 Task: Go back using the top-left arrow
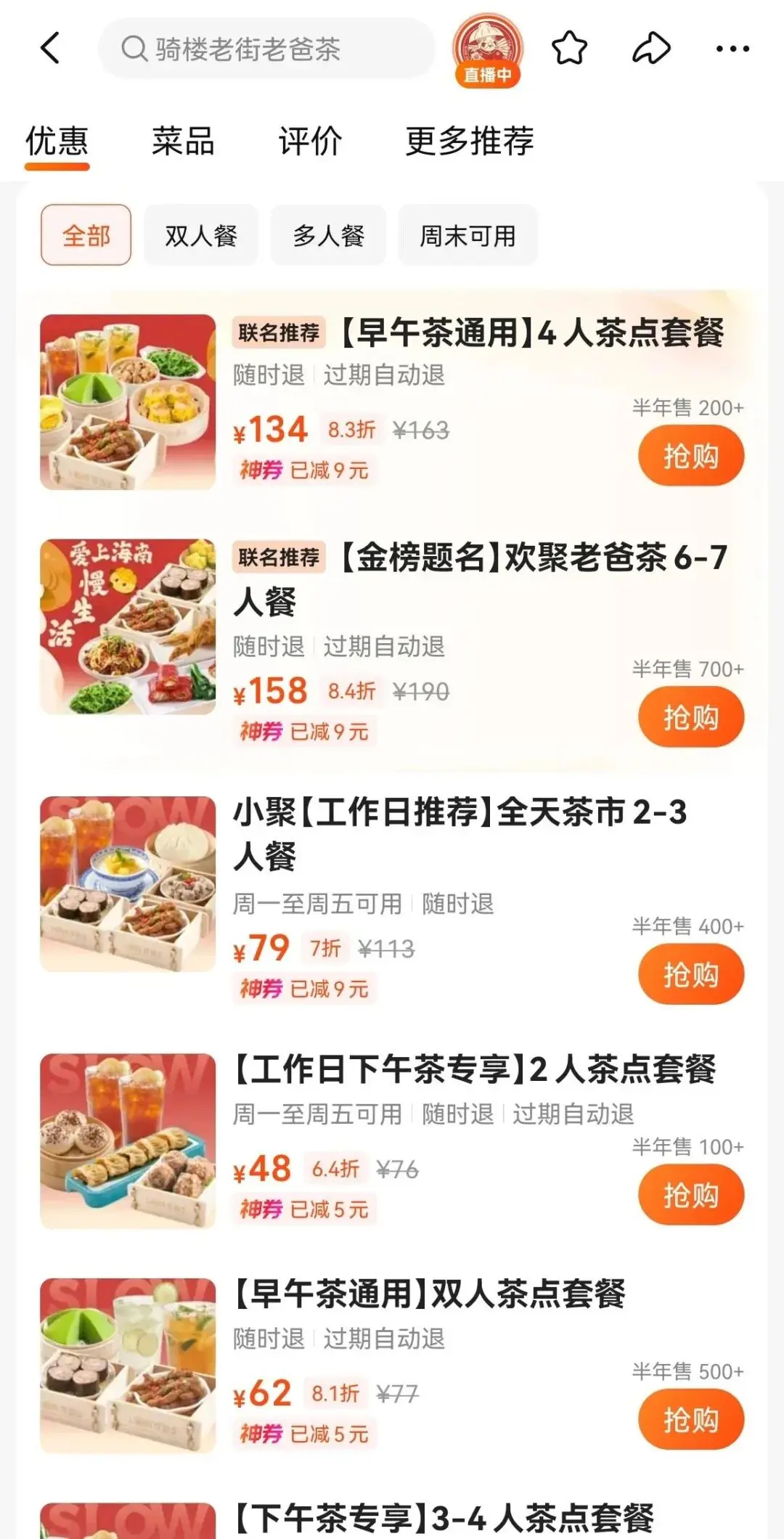pos(49,49)
